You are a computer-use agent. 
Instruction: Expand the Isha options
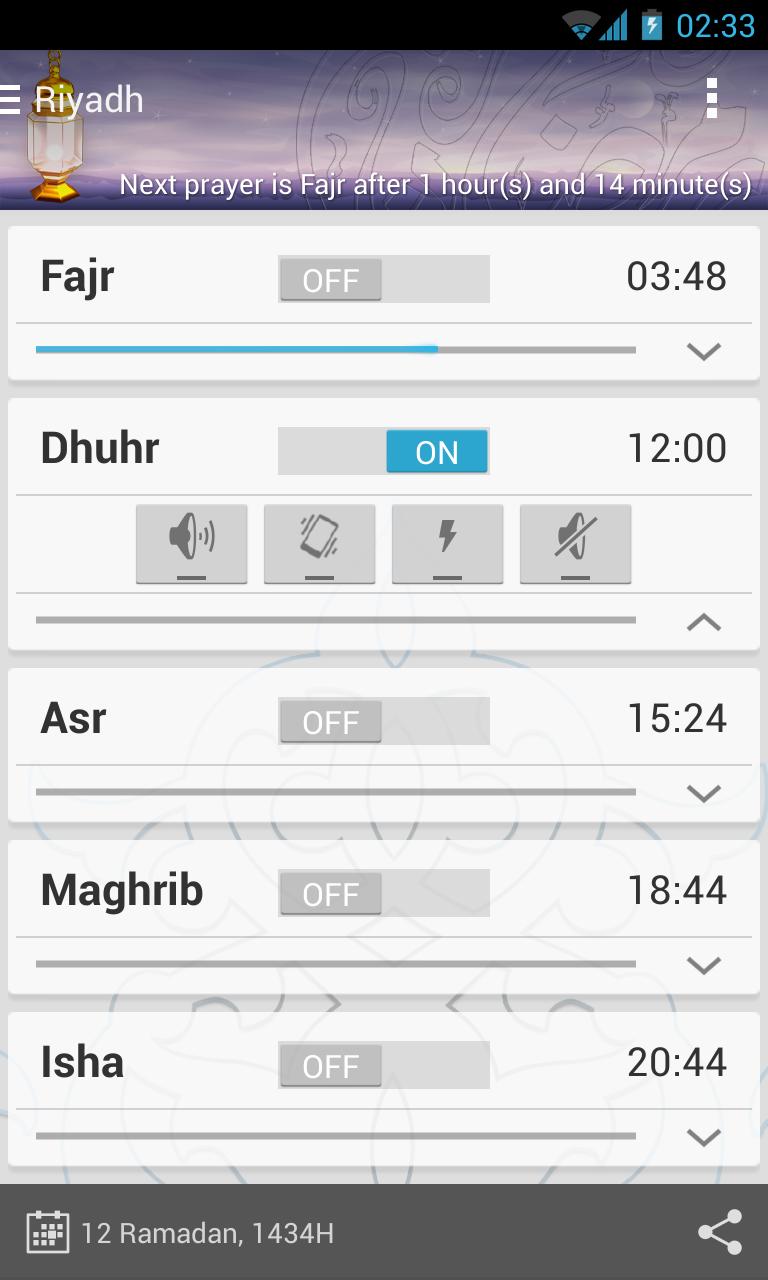pos(704,1137)
